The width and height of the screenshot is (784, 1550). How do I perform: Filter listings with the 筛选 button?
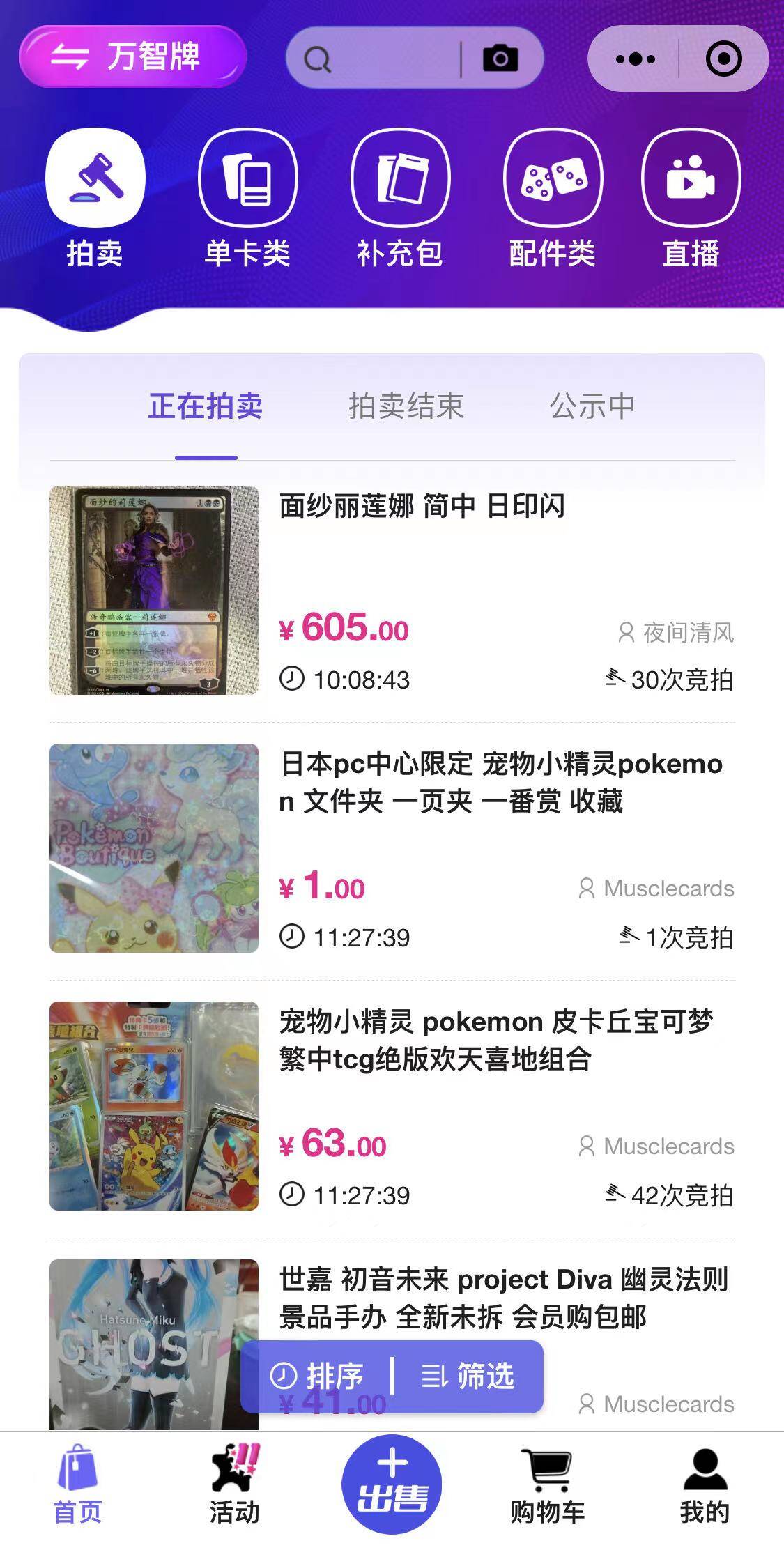[x=468, y=1376]
